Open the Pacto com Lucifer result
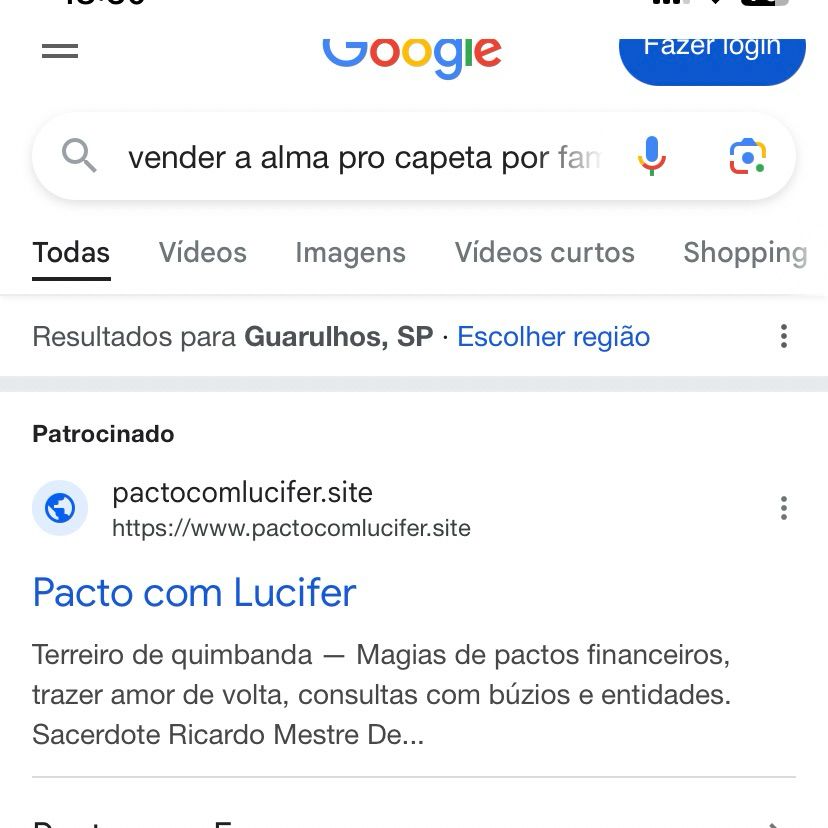Viewport: 828px width, 828px height. [194, 592]
